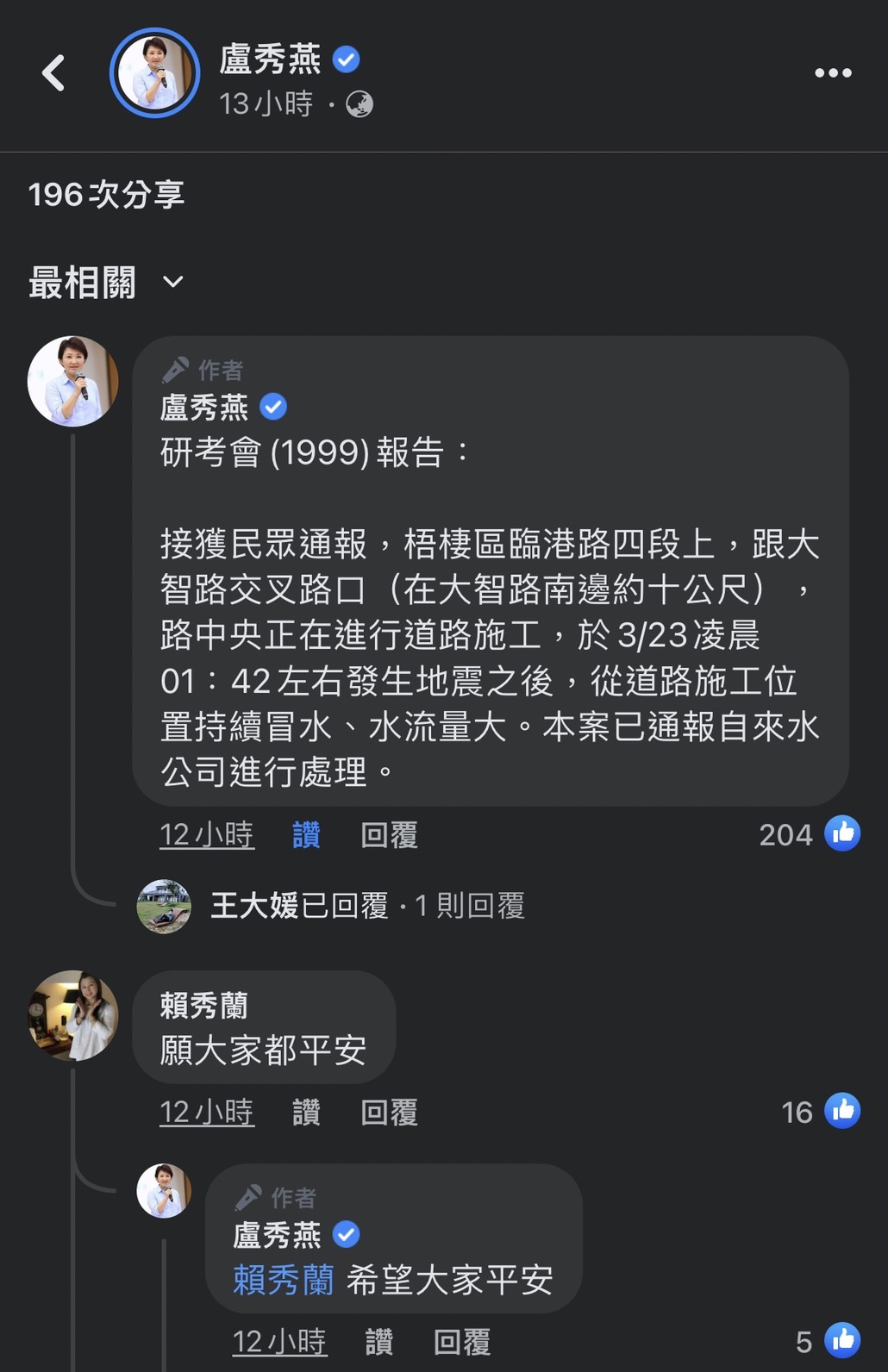
Task: View the 16 reactions on 賴秀蘭's comment
Action: click(x=821, y=1112)
